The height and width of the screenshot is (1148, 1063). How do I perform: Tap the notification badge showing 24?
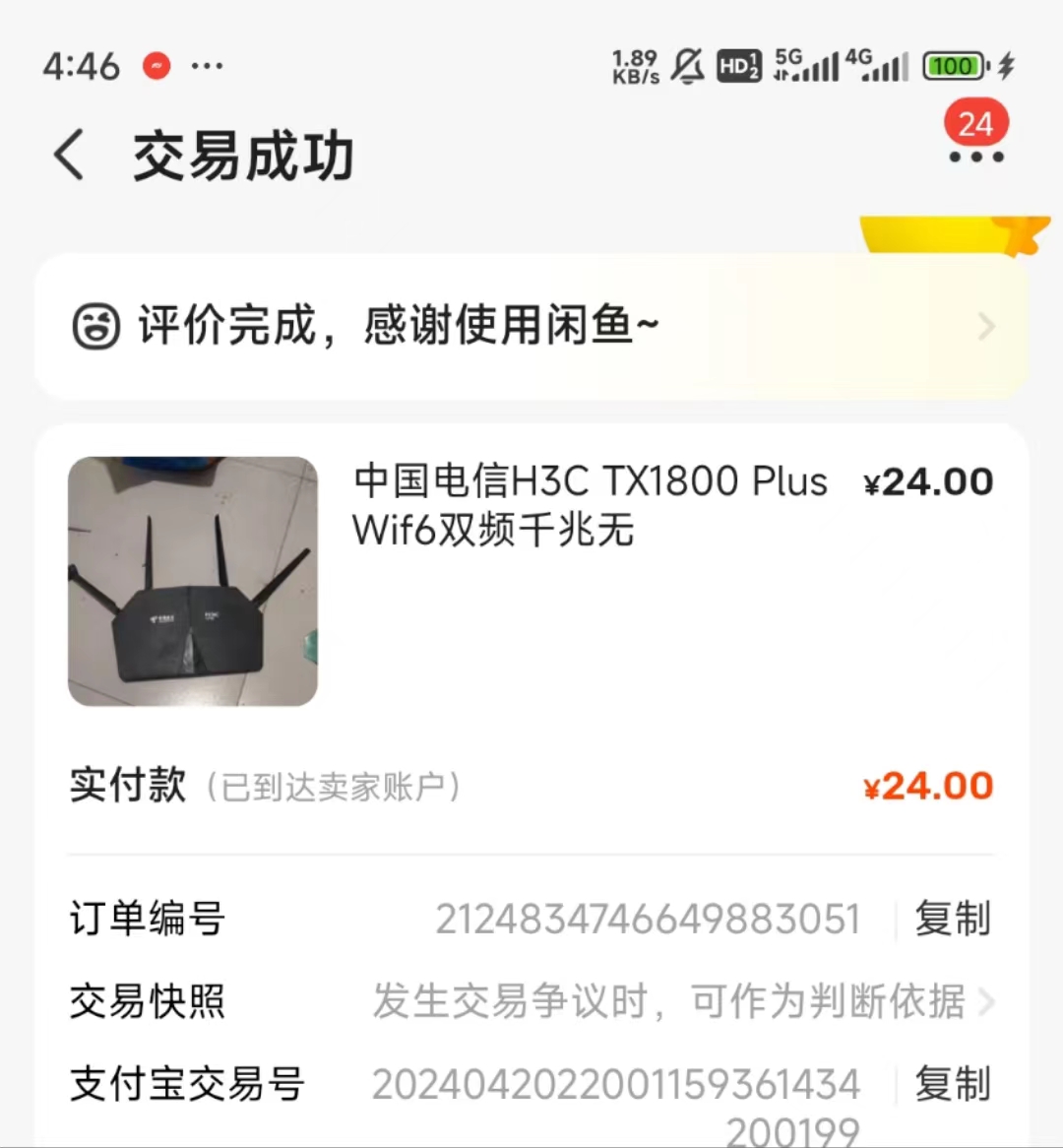pos(975,123)
